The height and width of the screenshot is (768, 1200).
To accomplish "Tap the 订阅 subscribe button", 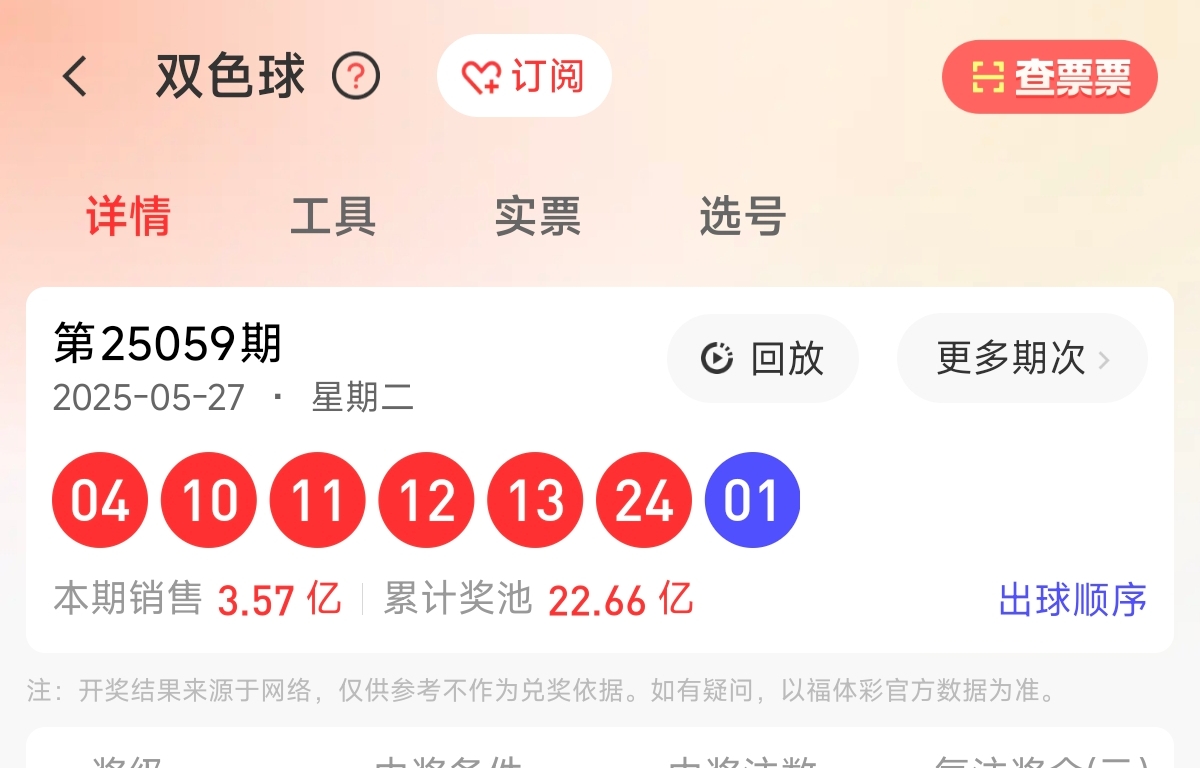I will [524, 77].
